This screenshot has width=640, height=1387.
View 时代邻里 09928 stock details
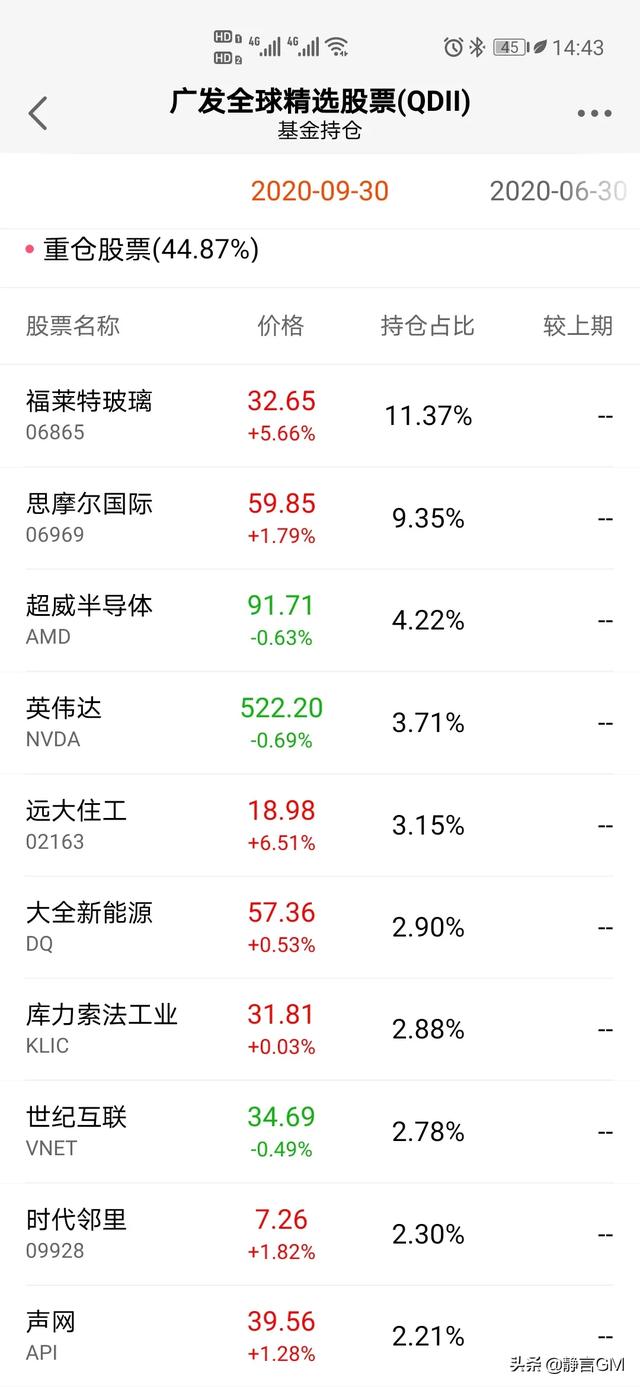pos(320,1234)
